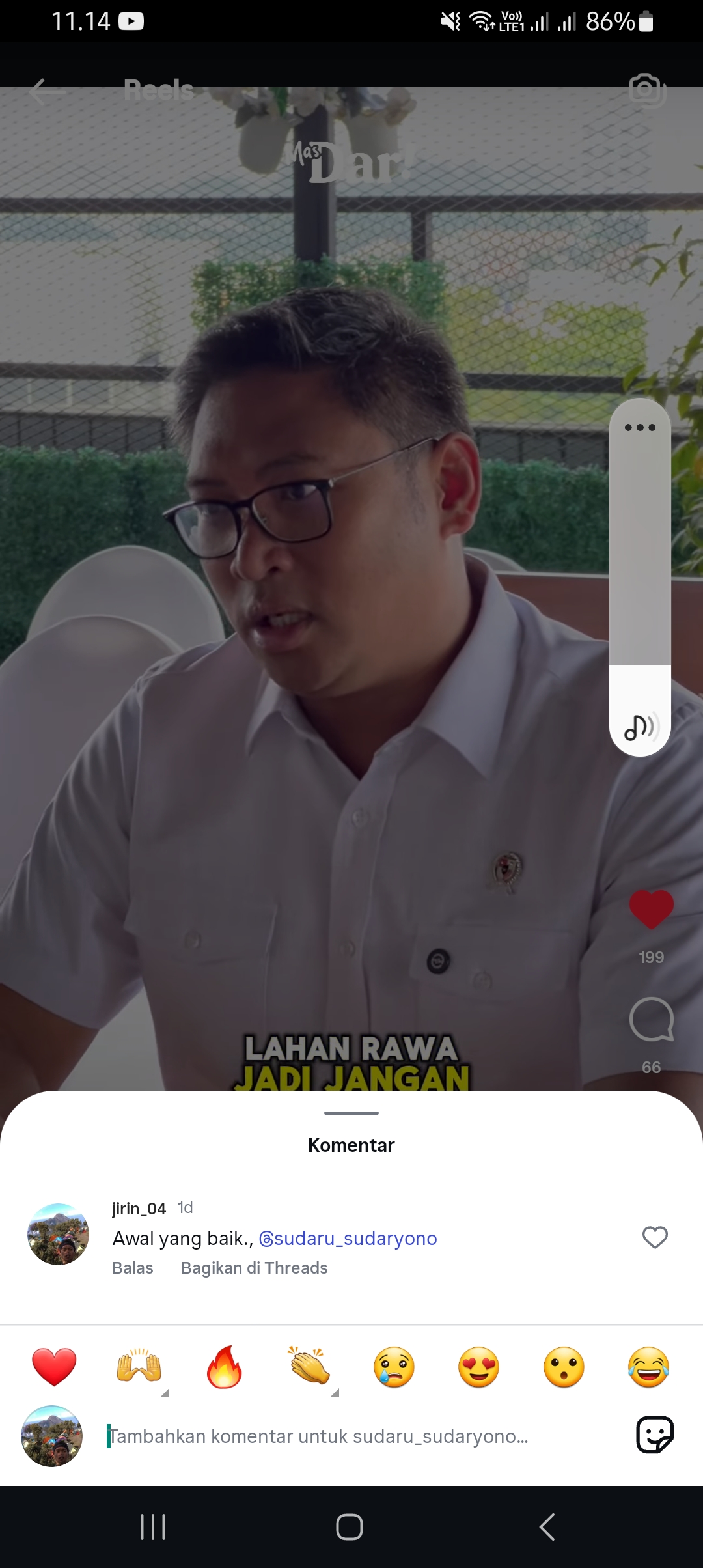Insert the crying face emoji
Screen dimensions: 703x1568
click(x=394, y=1367)
